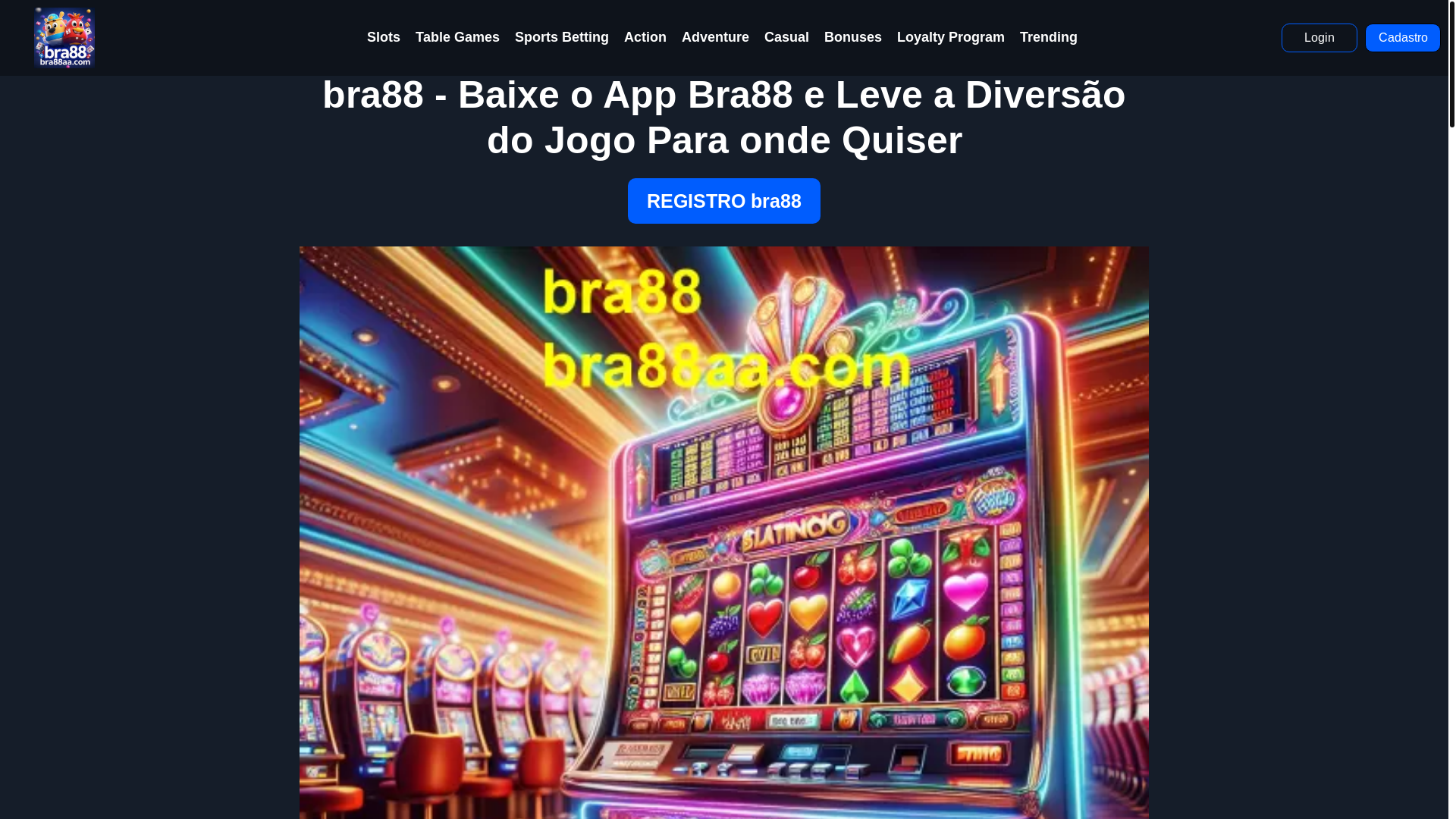Open Loyalty Program page
The image size is (1456, 819).
950,37
